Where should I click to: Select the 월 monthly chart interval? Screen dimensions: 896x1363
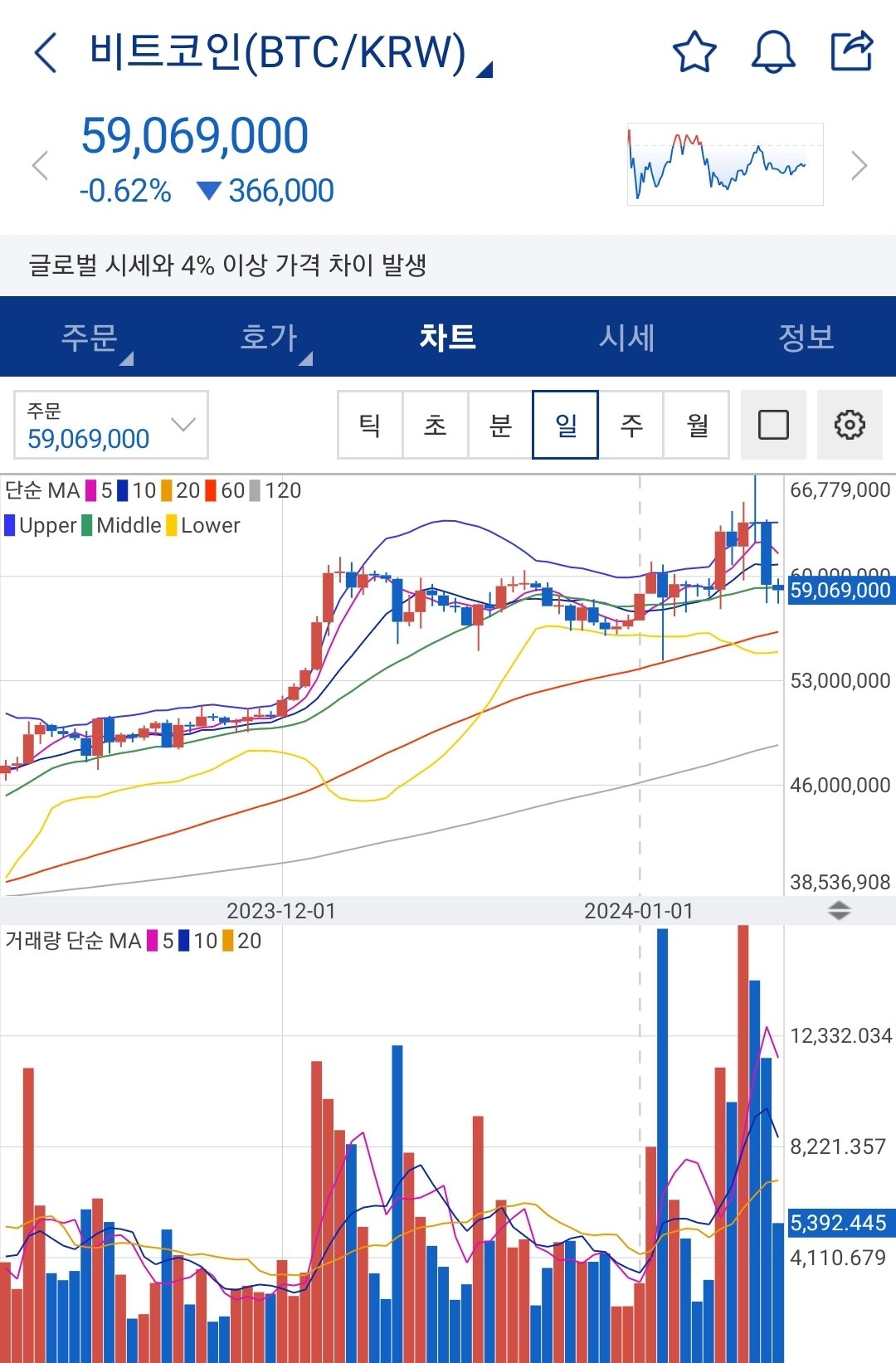(697, 425)
